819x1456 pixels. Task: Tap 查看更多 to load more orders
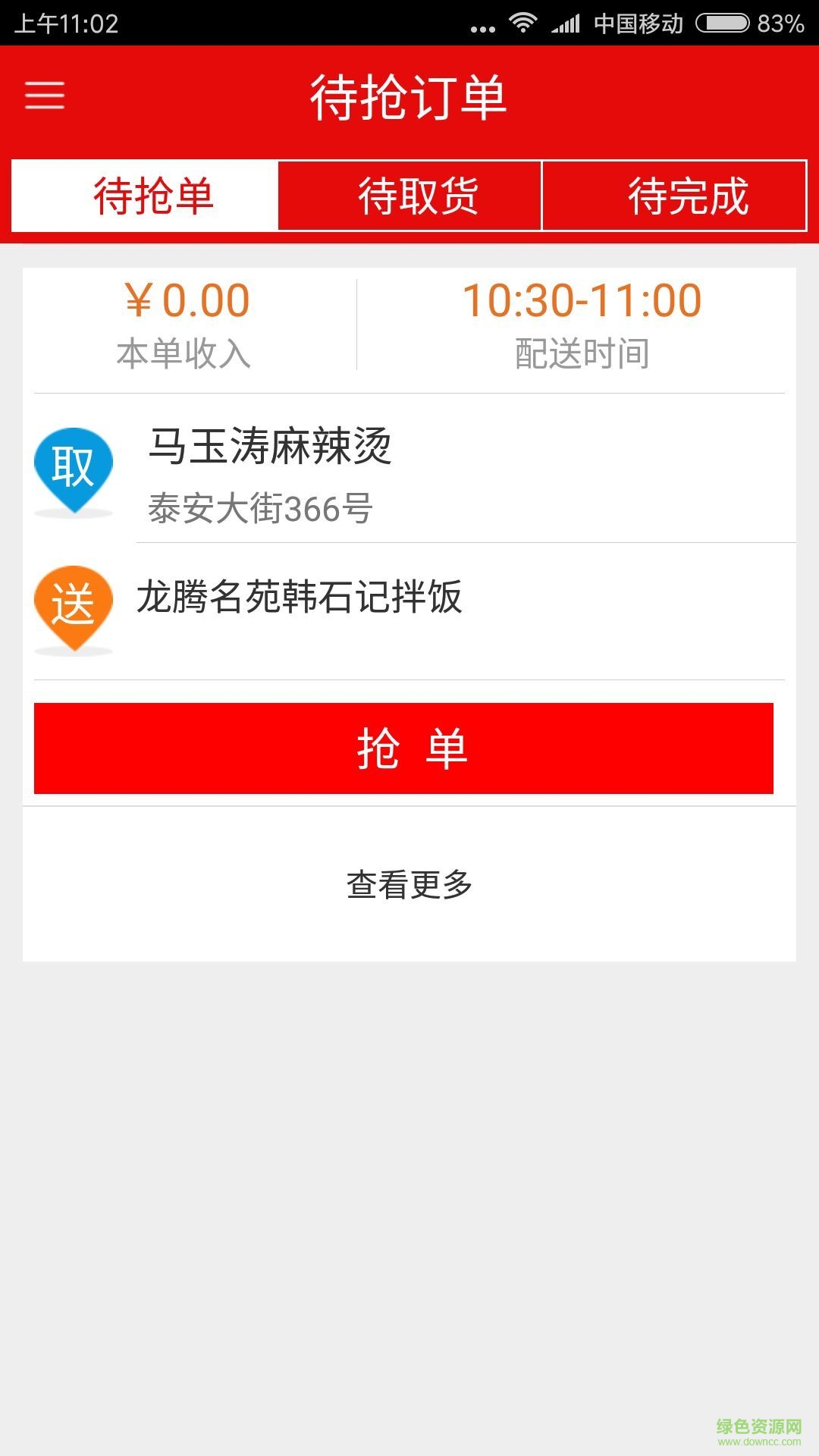pyautogui.click(x=409, y=882)
